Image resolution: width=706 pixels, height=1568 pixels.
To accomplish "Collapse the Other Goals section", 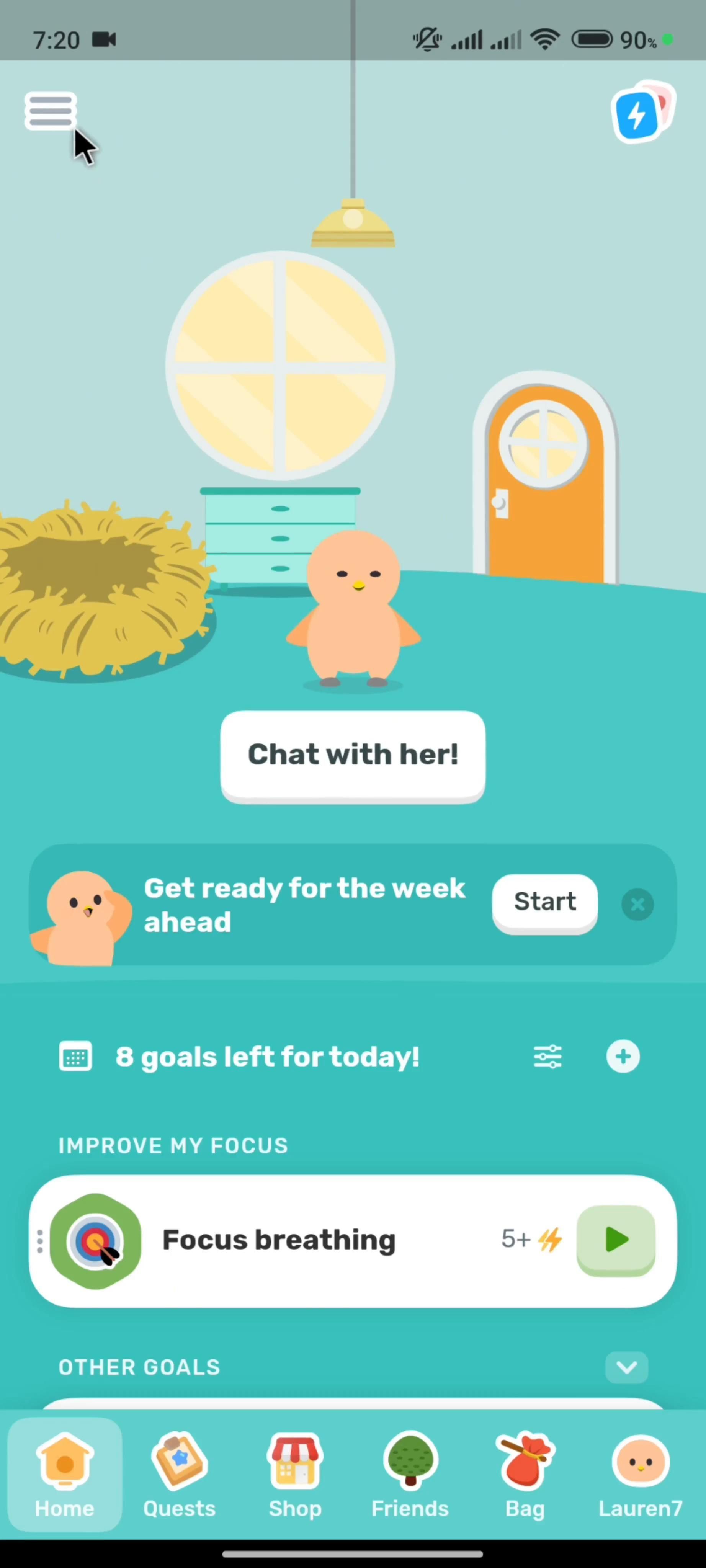I will pos(626,1368).
